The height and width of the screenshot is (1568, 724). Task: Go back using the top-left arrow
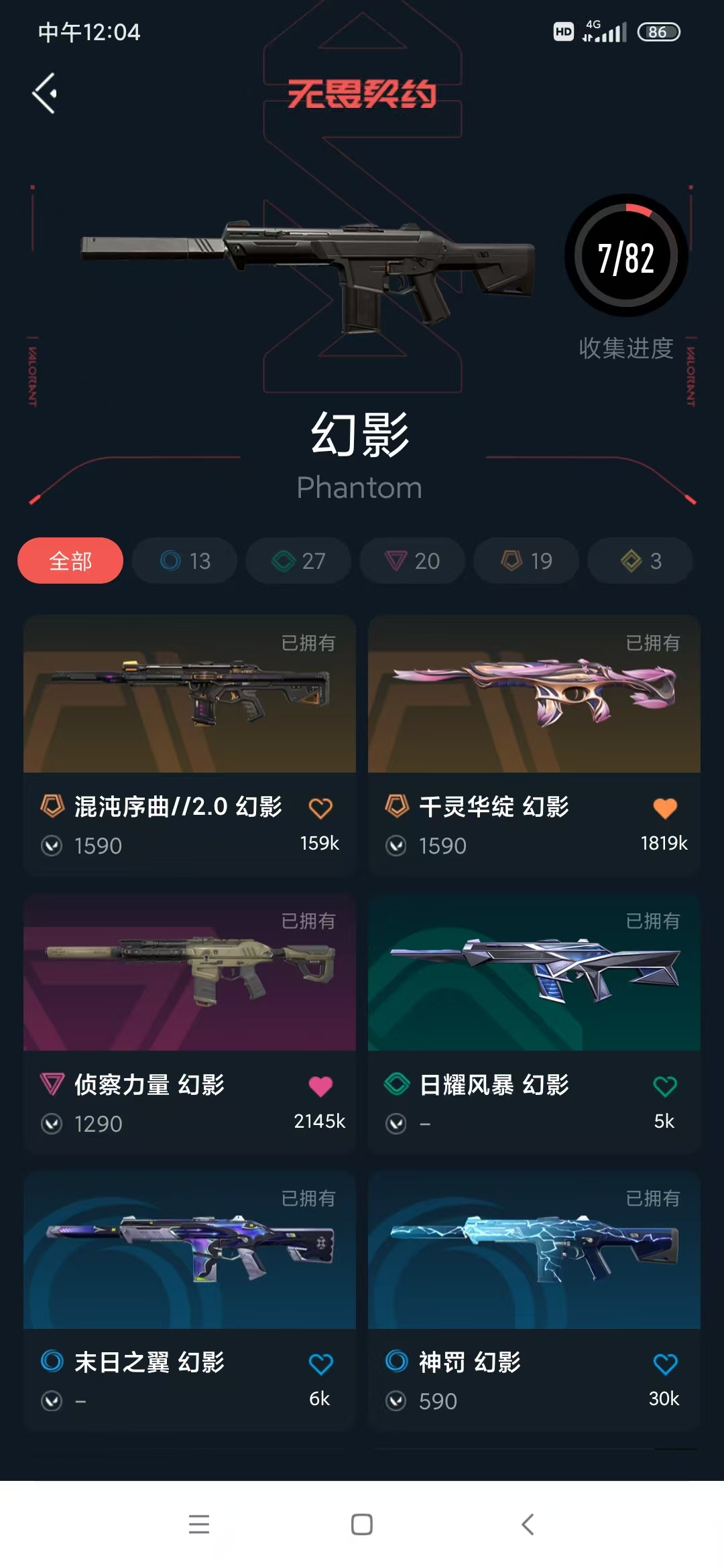(45, 93)
